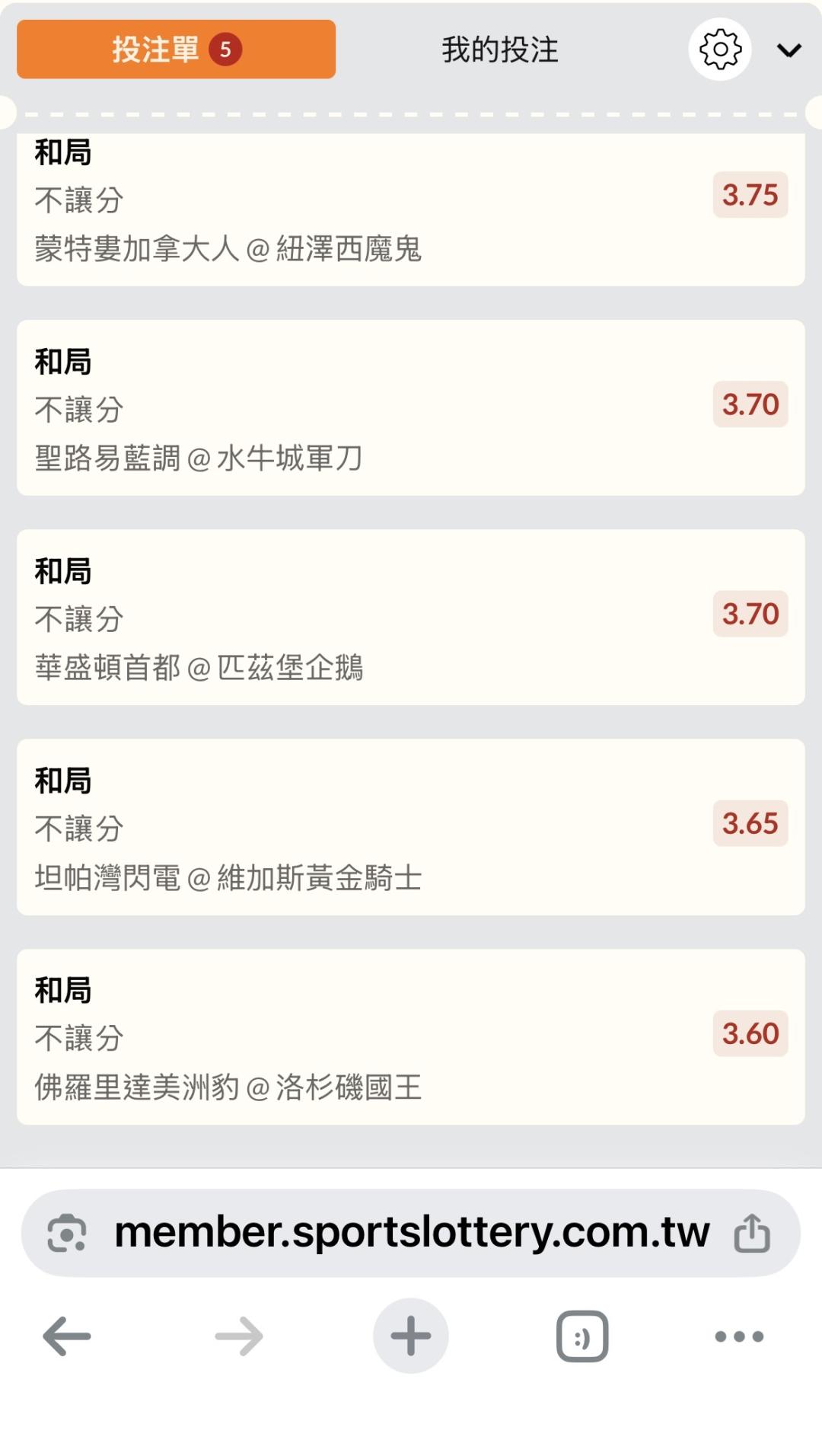Collapse the bet slip with the chevron
This screenshot has width=822, height=1456.
pos(789,50)
